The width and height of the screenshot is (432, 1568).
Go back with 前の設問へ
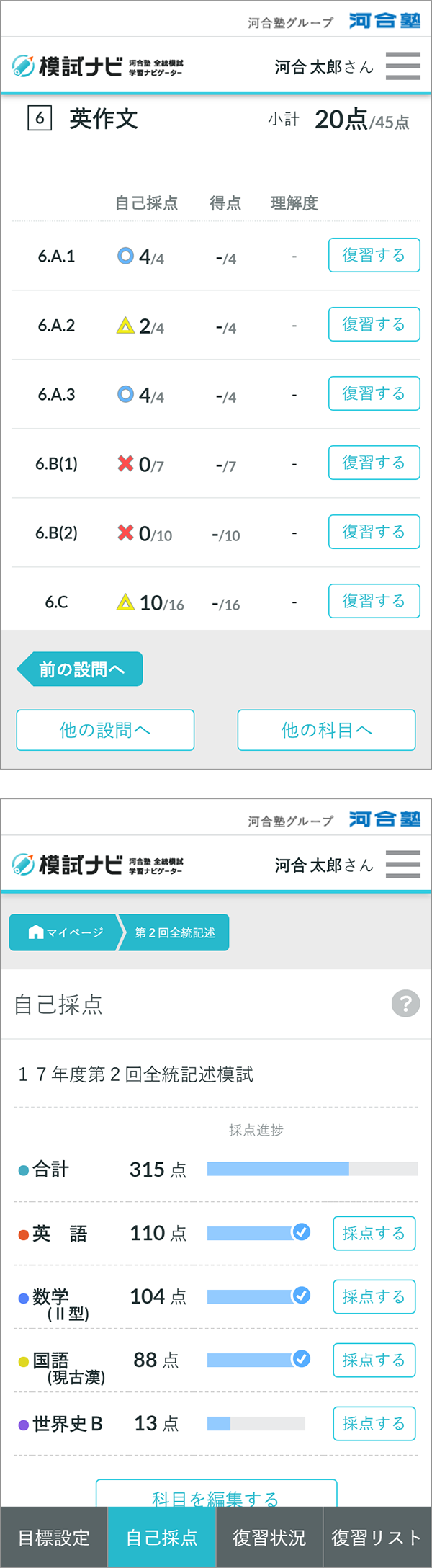click(80, 669)
